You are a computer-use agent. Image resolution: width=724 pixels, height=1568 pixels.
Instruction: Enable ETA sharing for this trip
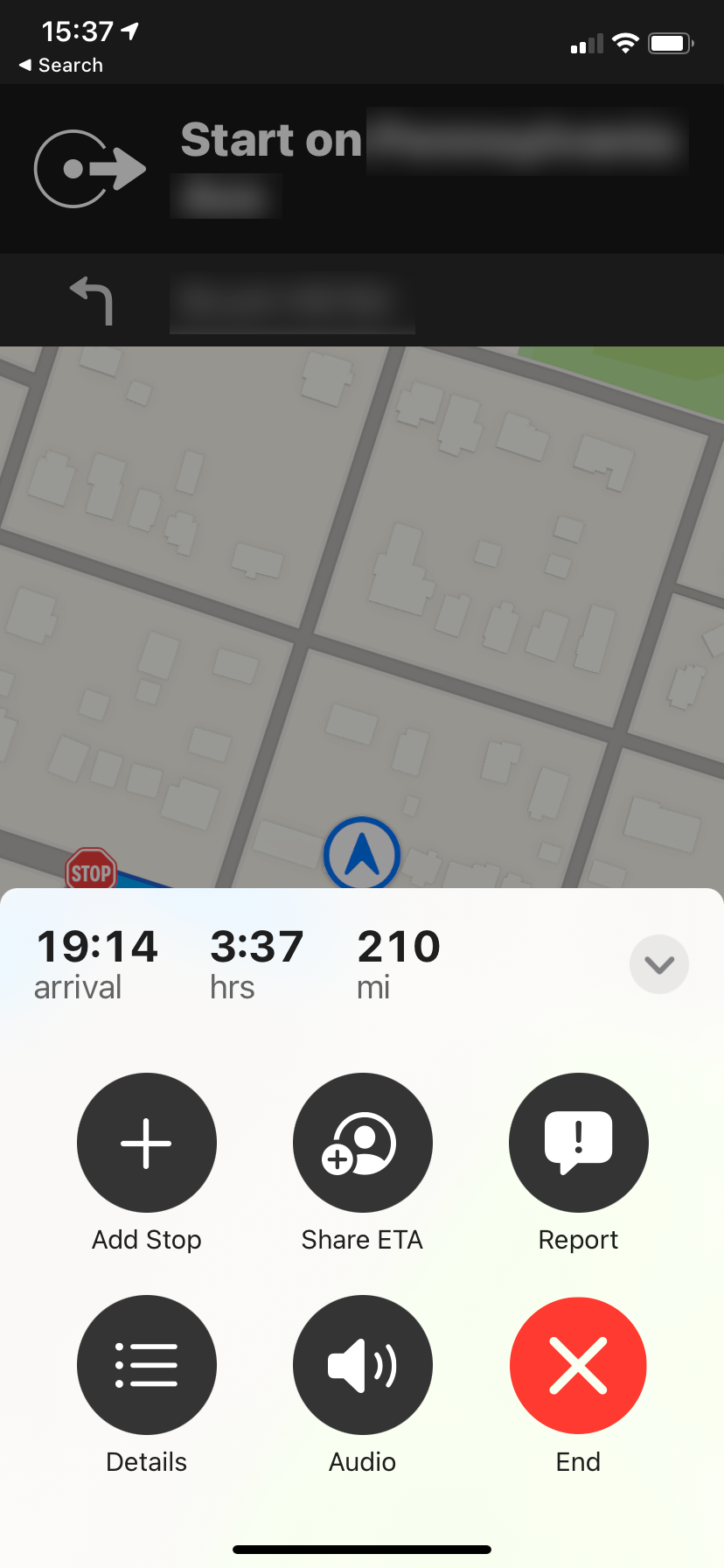[362, 1143]
